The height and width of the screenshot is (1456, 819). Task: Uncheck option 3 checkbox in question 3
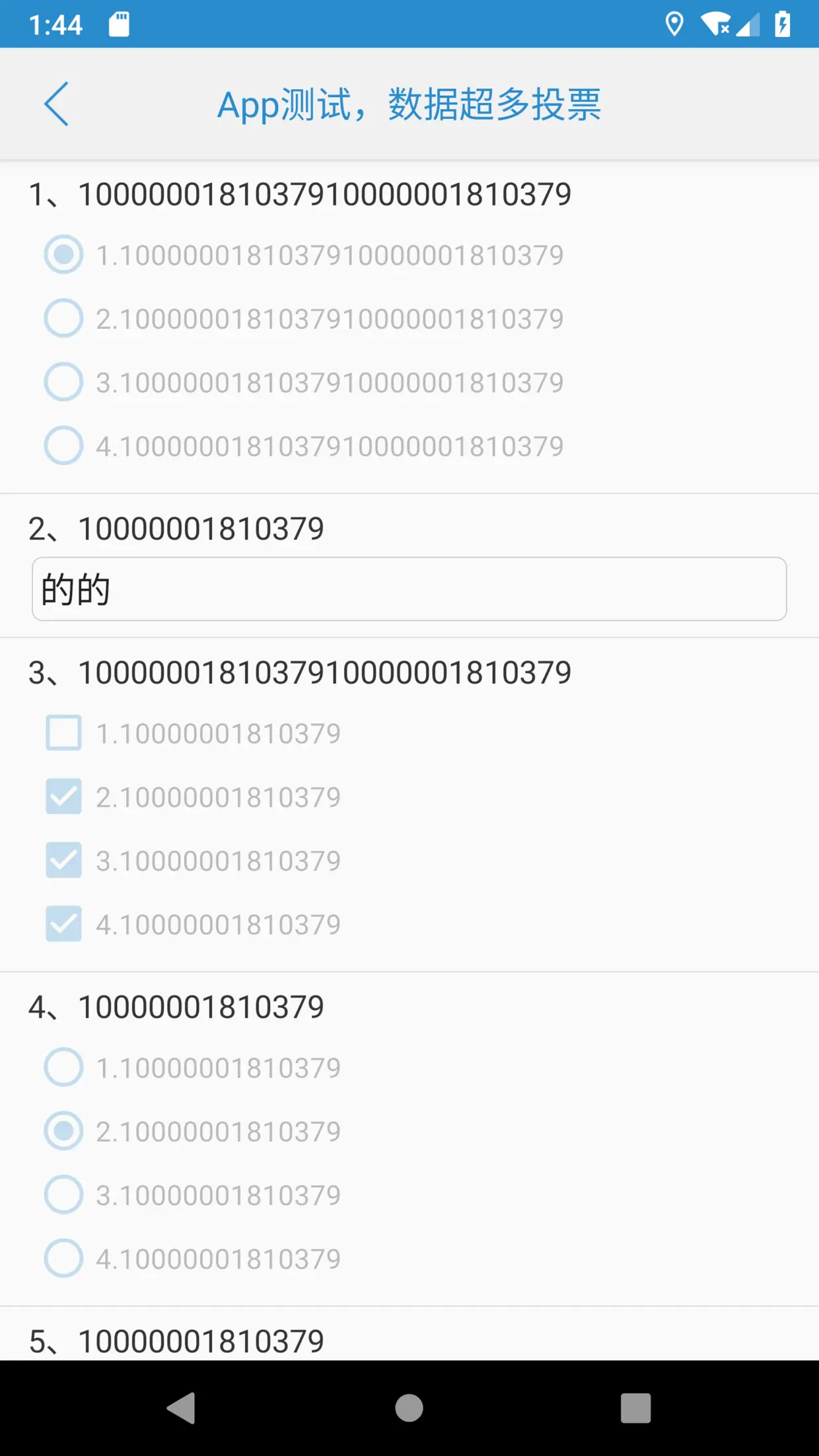click(63, 859)
